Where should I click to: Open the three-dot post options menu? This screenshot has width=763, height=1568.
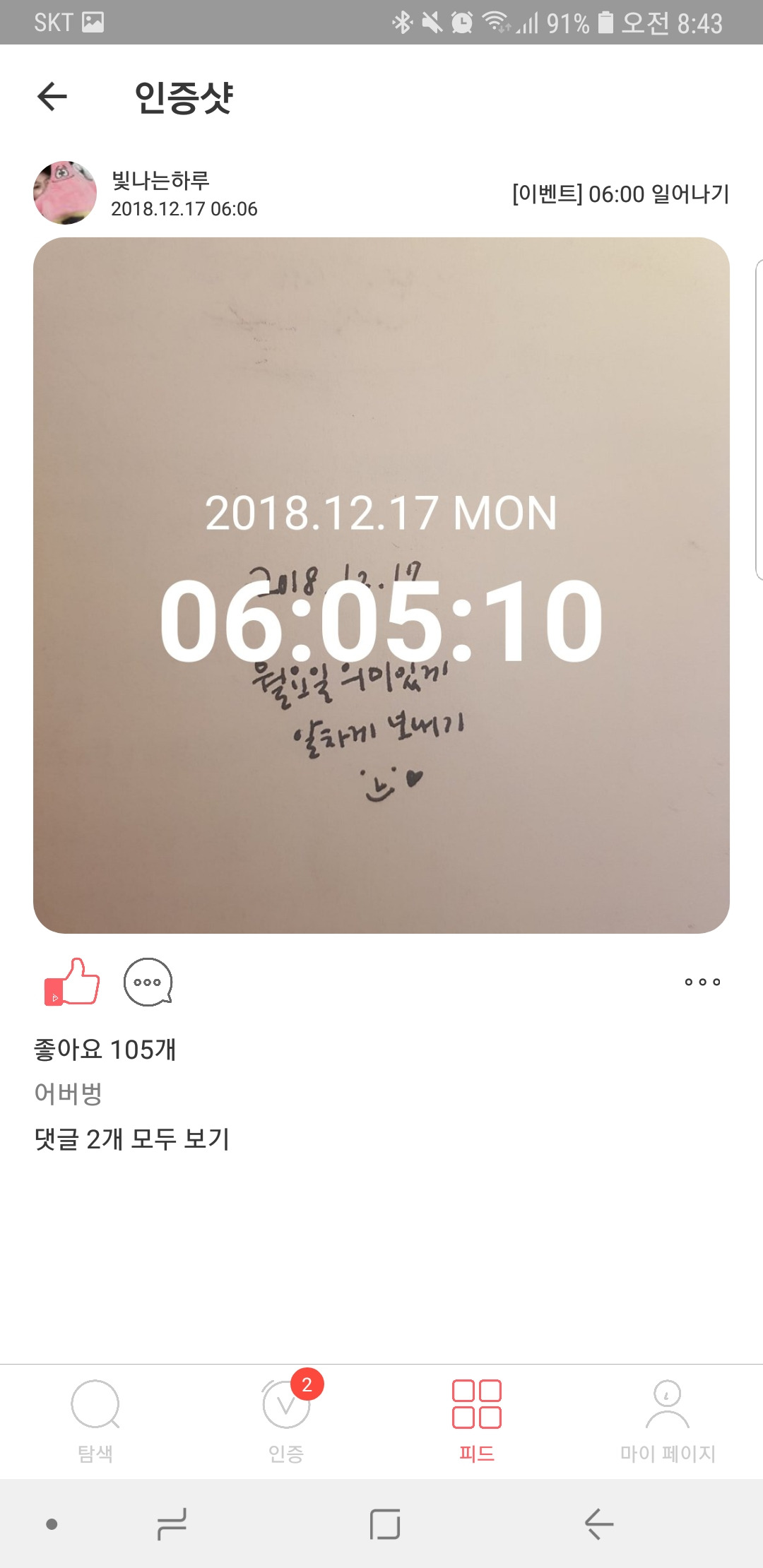[x=702, y=982]
